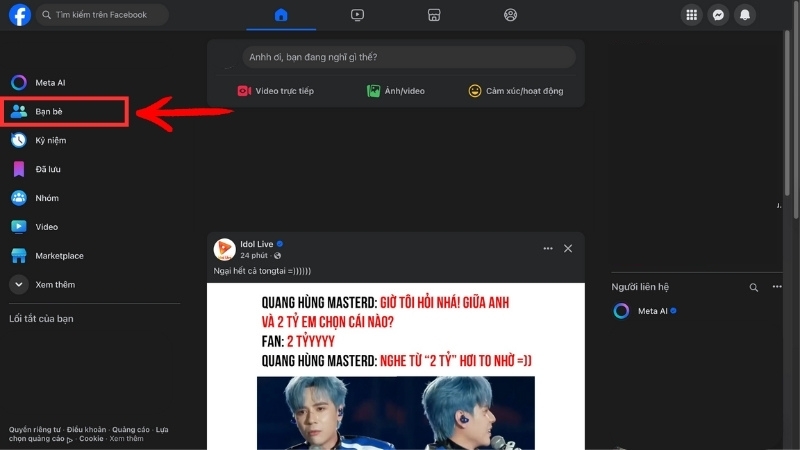Open the Facebook search box
800x450 pixels.
tap(102, 15)
